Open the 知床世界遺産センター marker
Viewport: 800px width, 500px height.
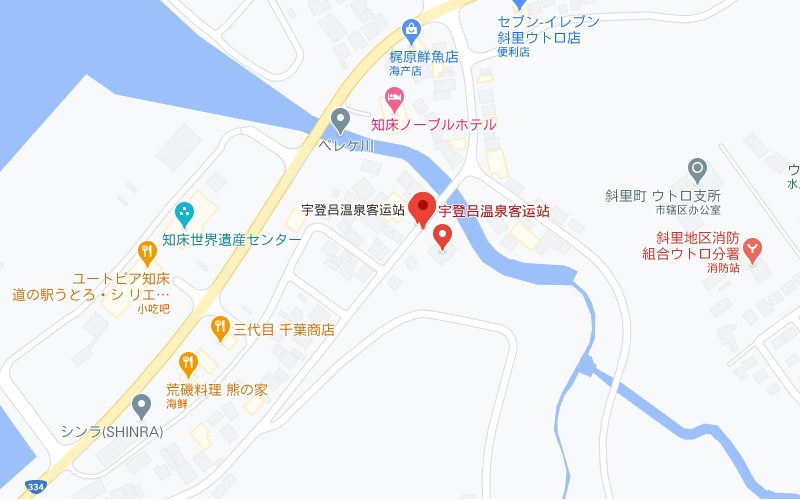tap(184, 212)
